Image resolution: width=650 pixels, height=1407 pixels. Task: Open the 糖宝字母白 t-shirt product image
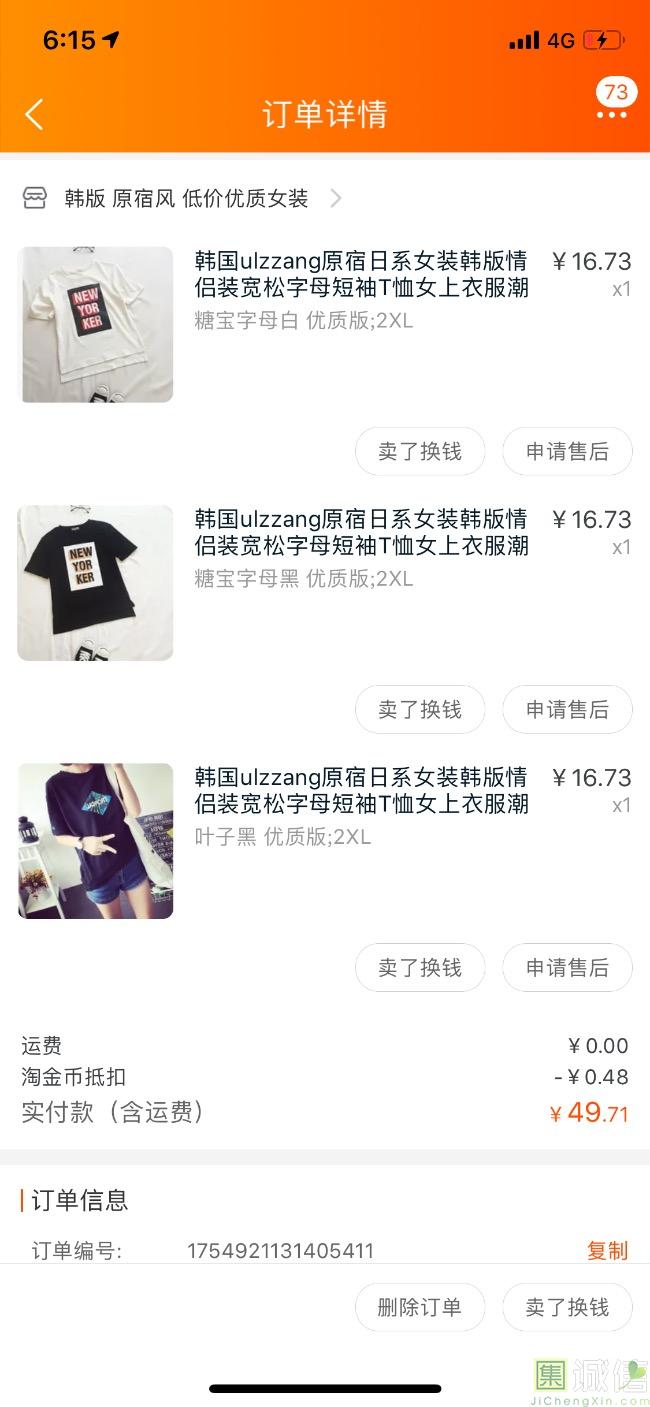[95, 325]
